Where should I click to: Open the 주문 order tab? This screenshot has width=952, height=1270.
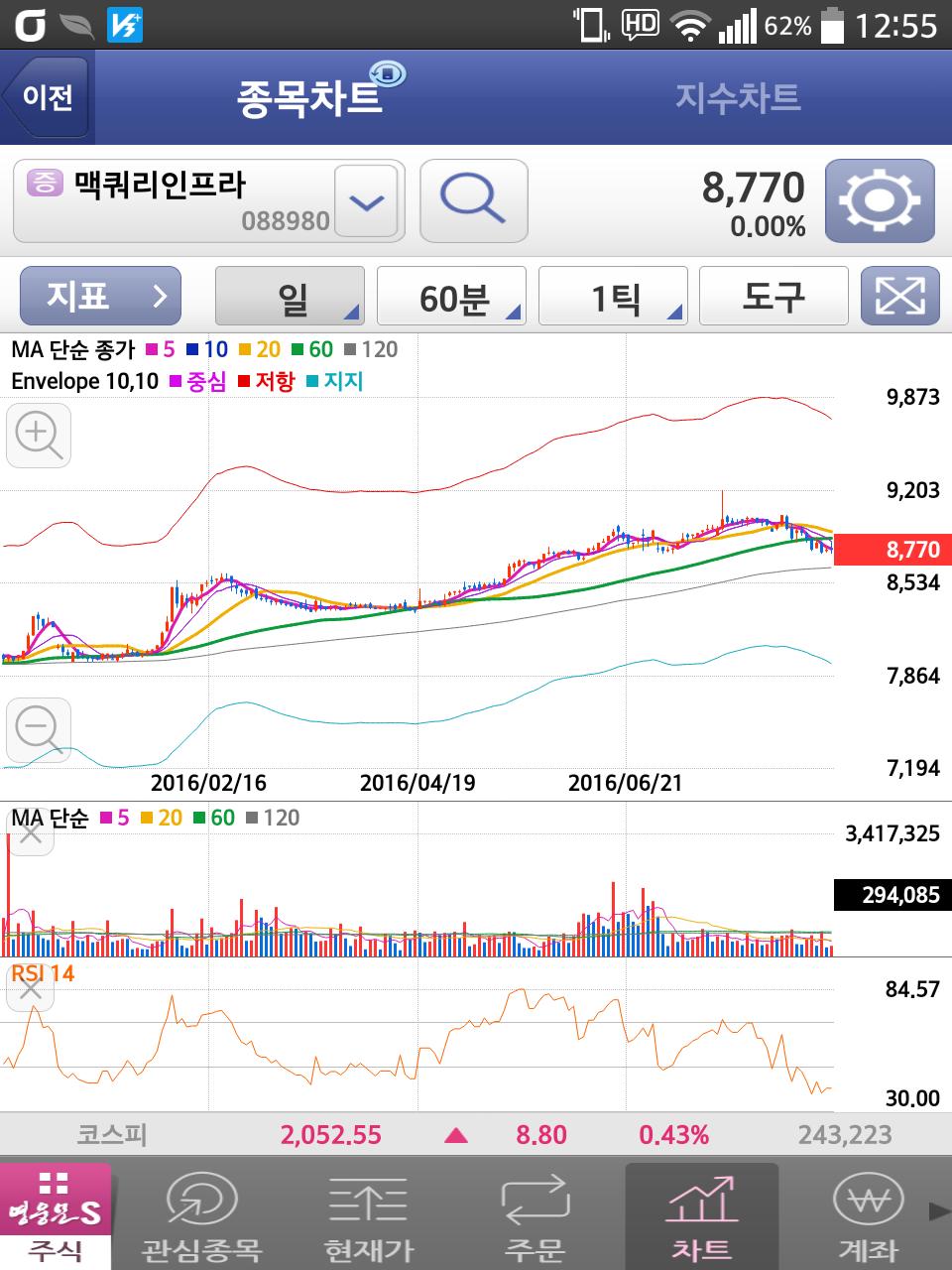pos(535,1215)
